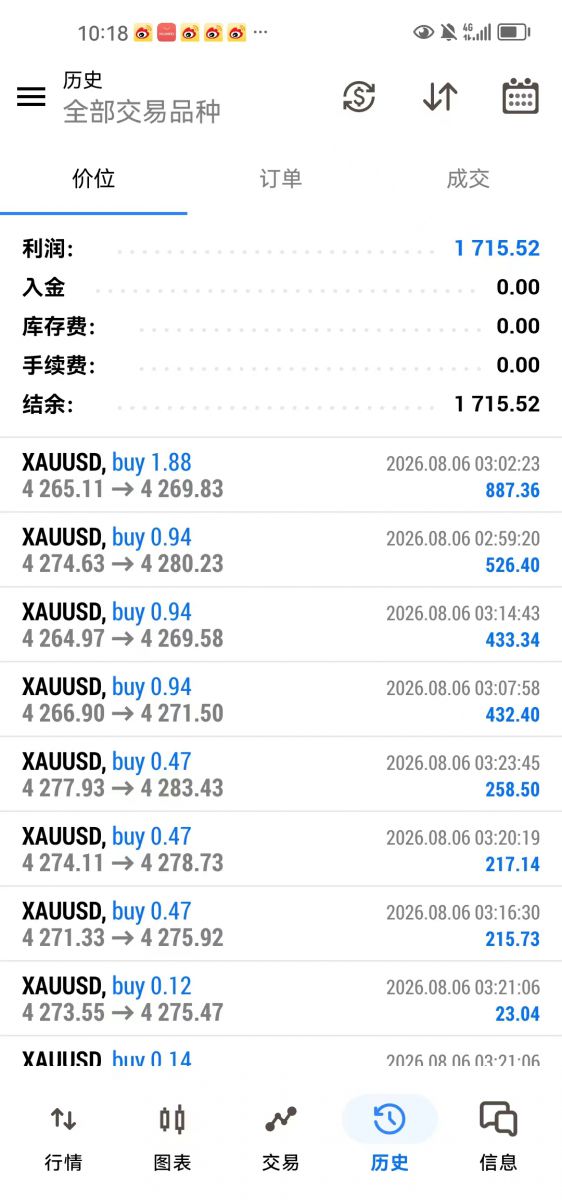Open the trade with profit 215.73
Image resolution: width=562 pixels, height=1200 pixels.
tap(281, 924)
